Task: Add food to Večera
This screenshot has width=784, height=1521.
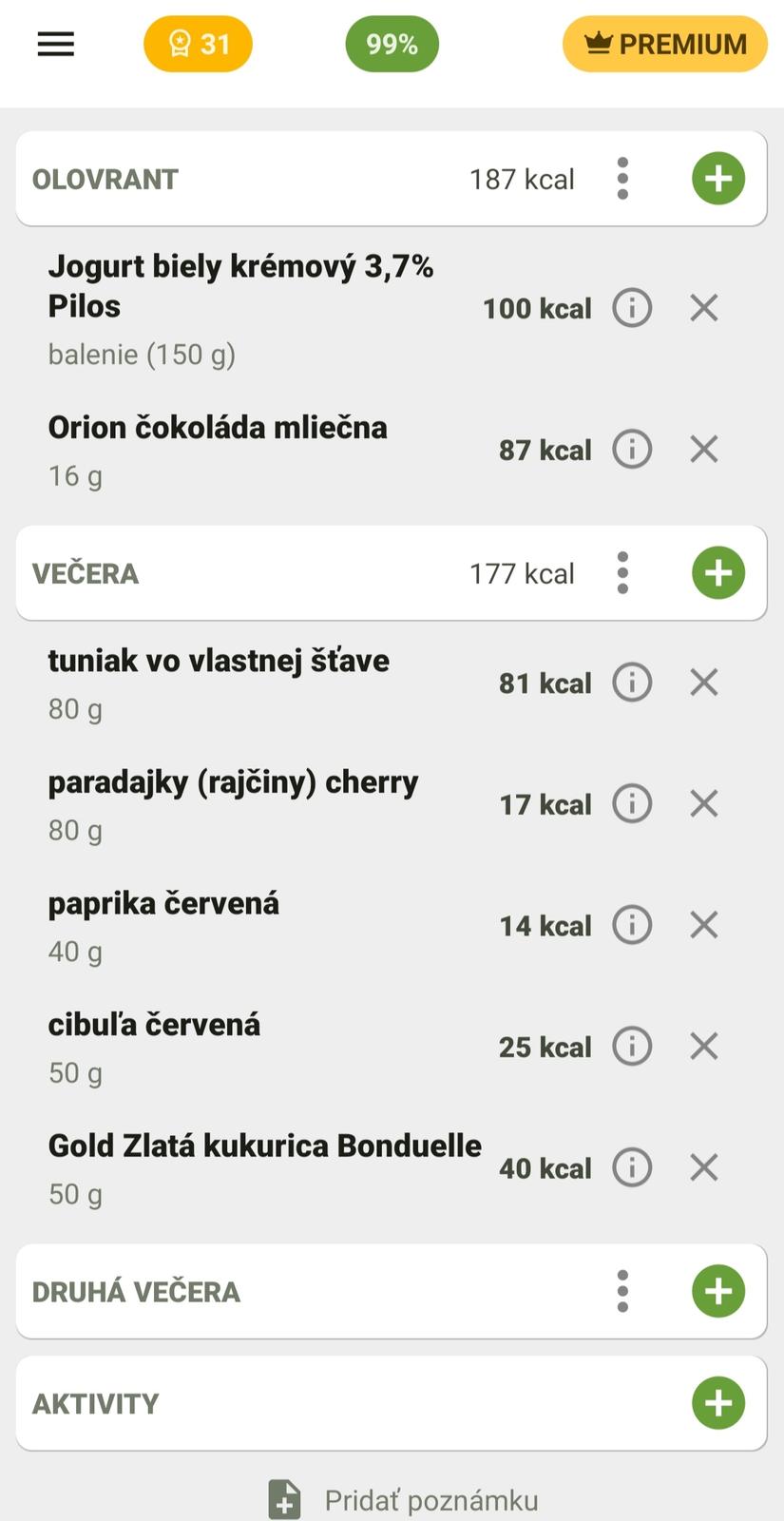Action: pyautogui.click(x=718, y=573)
